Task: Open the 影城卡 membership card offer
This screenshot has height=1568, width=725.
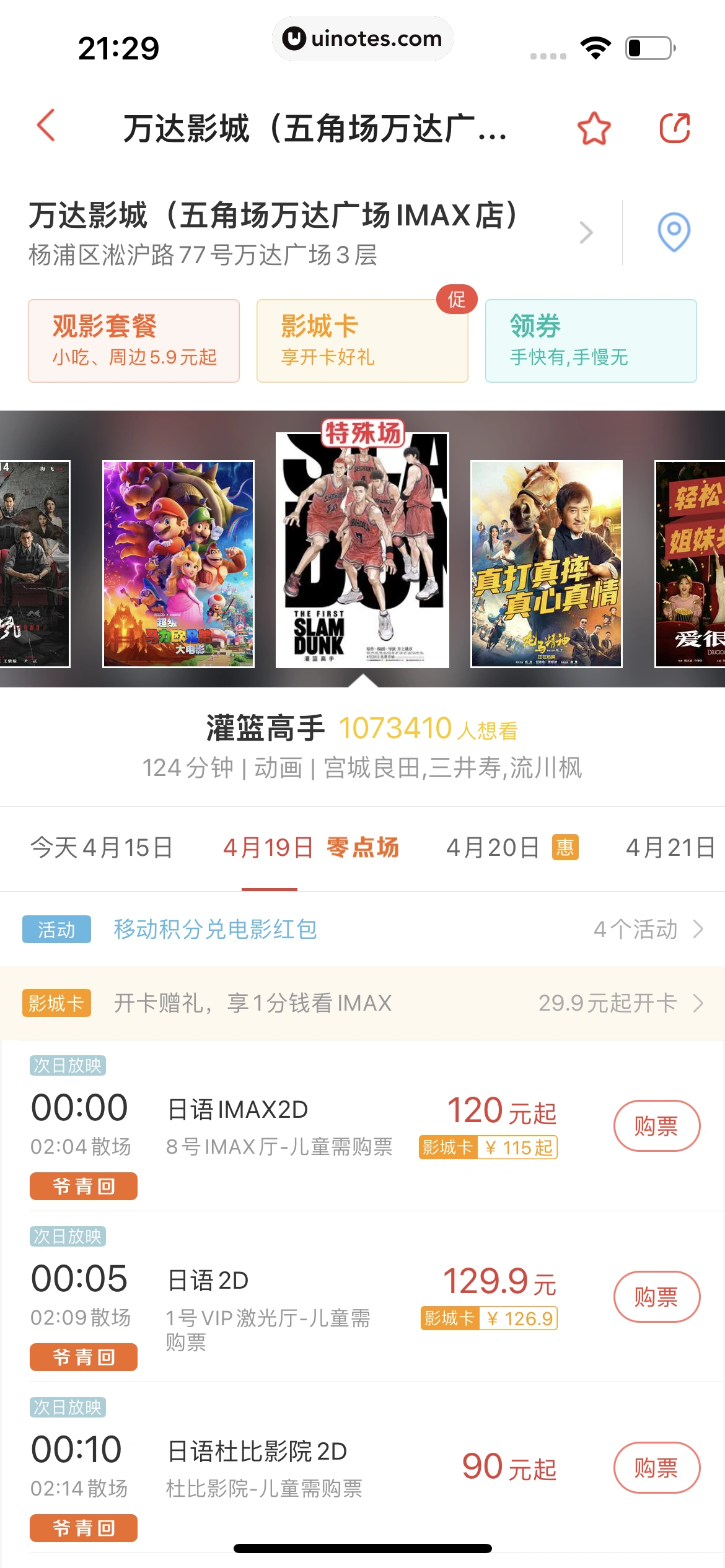Action: [362, 341]
